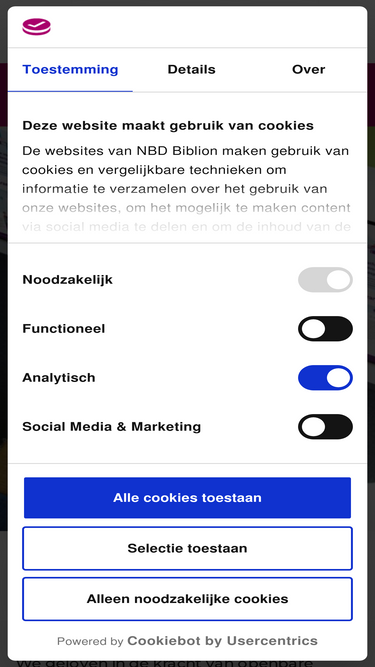Enable Social Media & Marketing cookies
This screenshot has width=375, height=667.
pyautogui.click(x=325, y=427)
